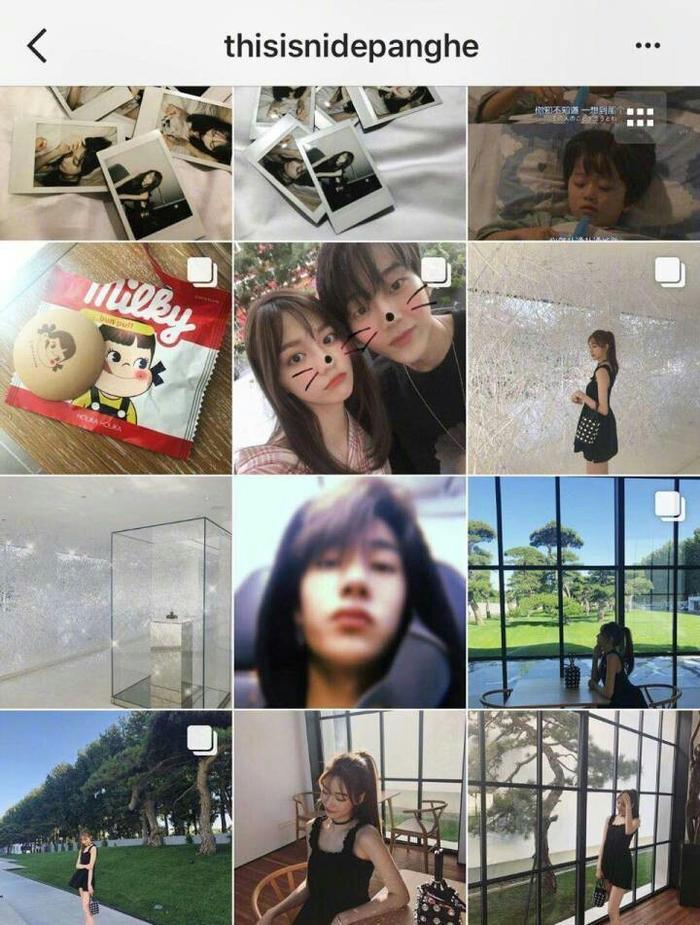Open the post of girl seated by garden window
The height and width of the screenshot is (925, 700).
click(583, 592)
